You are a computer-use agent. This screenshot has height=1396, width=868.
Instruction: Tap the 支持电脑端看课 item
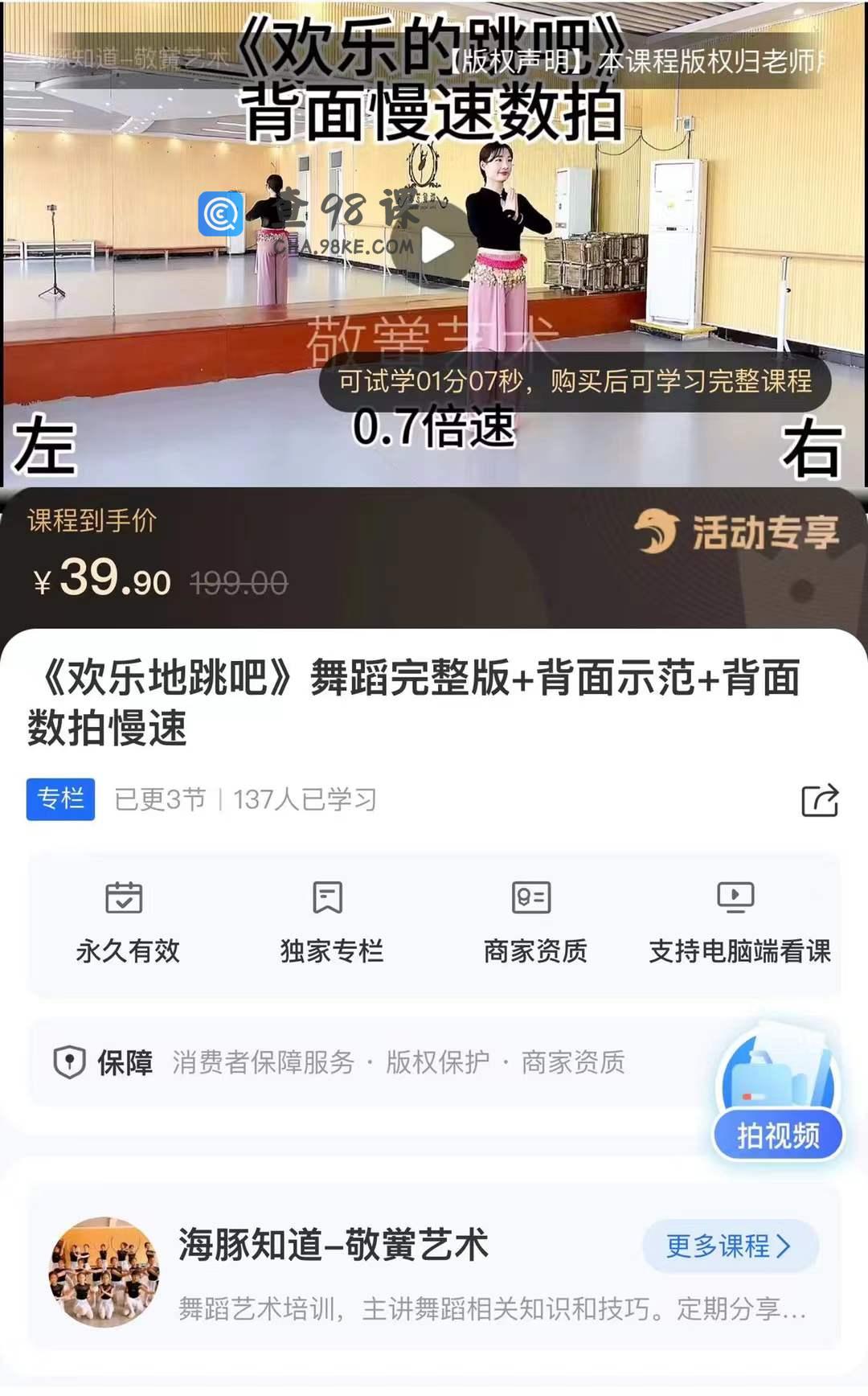click(x=739, y=923)
